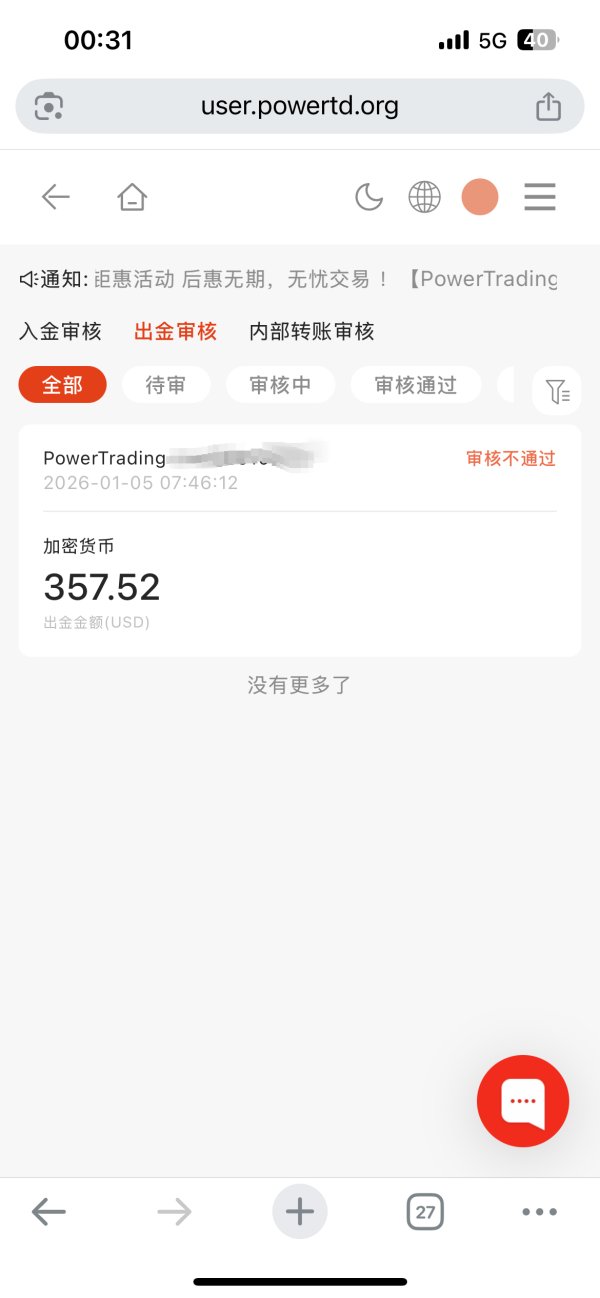This screenshot has width=600, height=1298.
Task: Switch to the 入金审核 tab
Action: [x=61, y=331]
